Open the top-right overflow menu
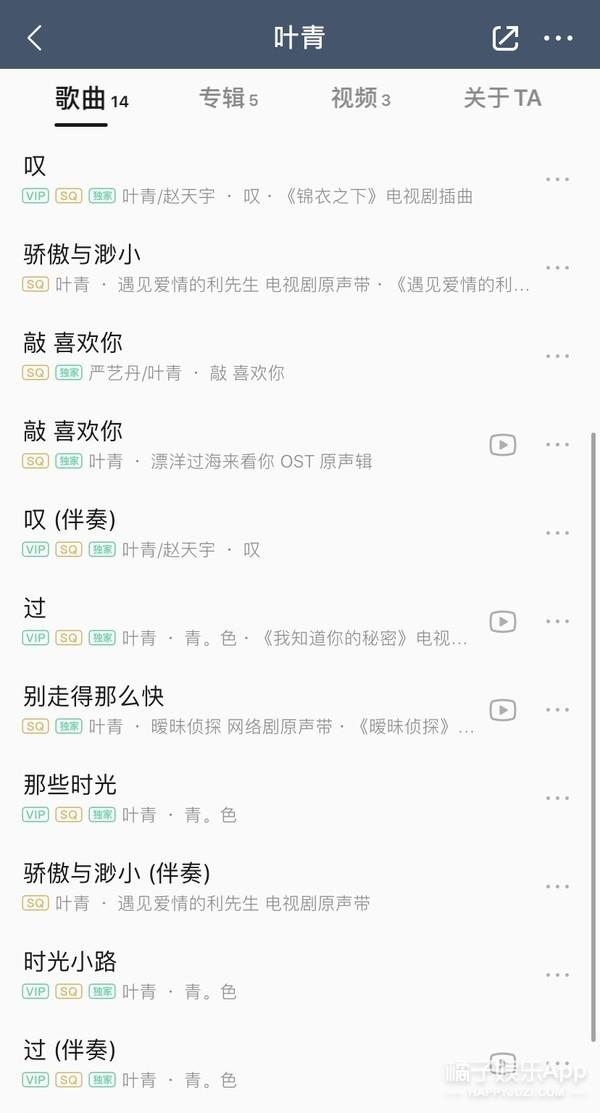The image size is (600, 1113). coord(558,38)
